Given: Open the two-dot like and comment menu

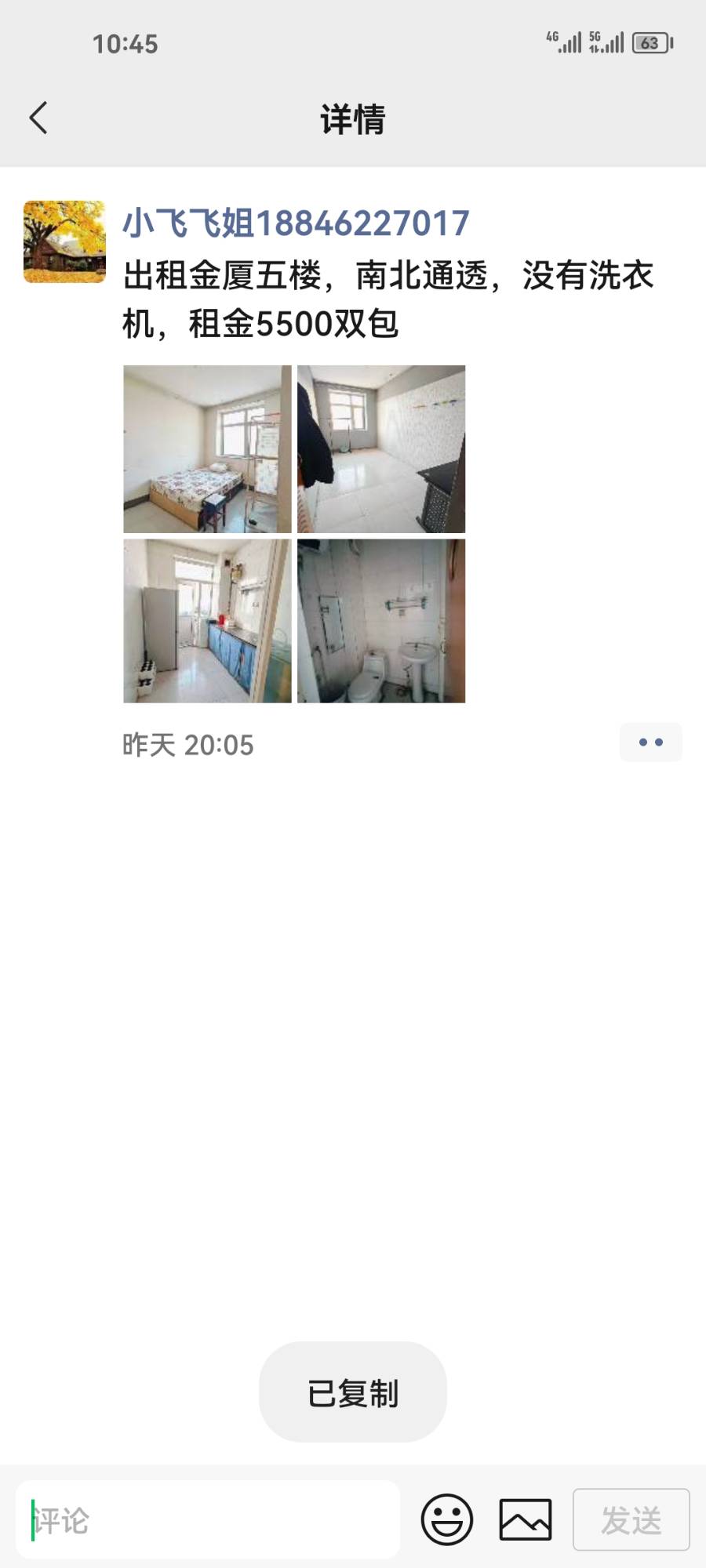Looking at the screenshot, I should [650, 742].
